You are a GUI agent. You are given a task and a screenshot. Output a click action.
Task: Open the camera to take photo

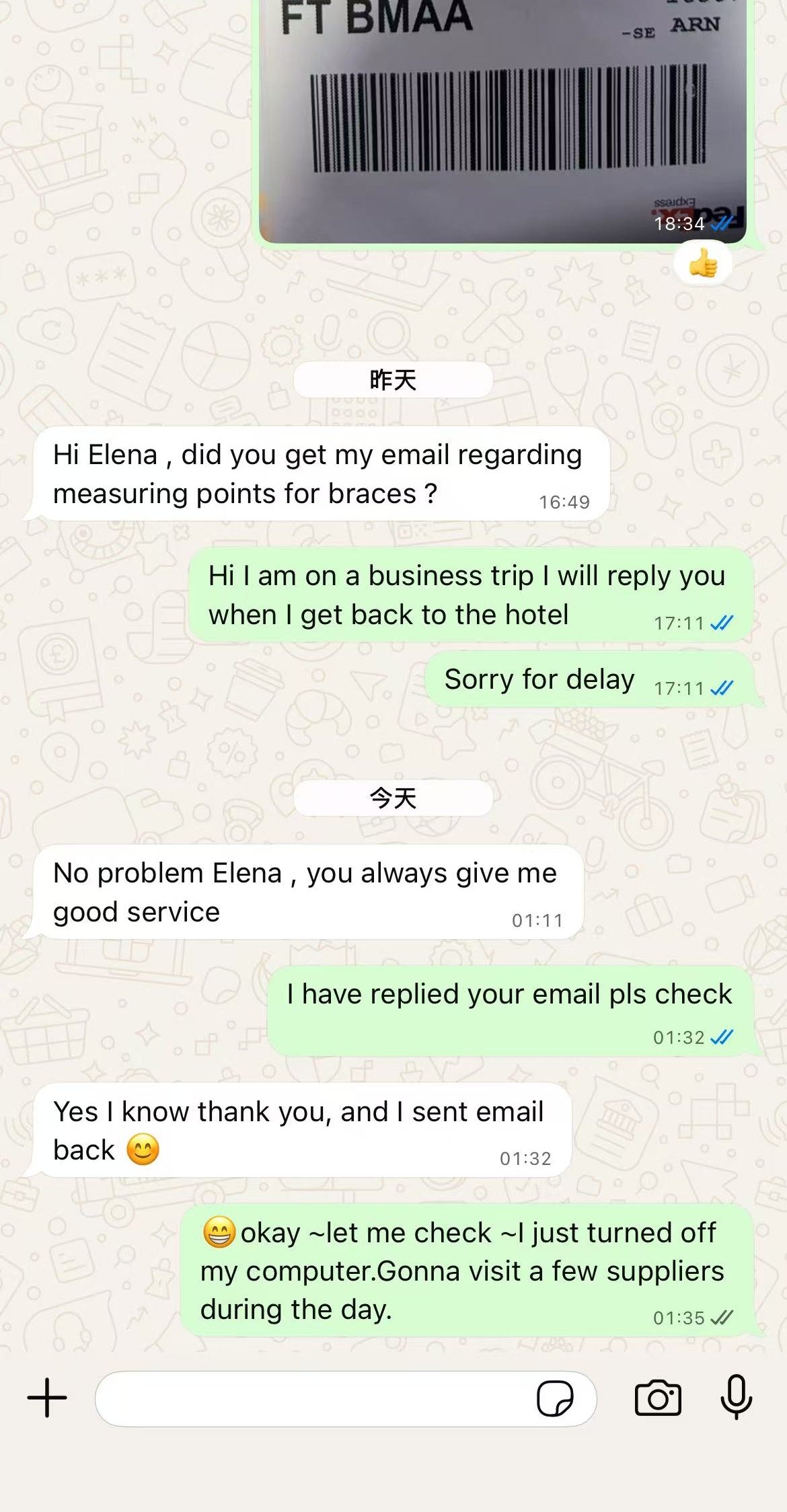click(658, 1399)
